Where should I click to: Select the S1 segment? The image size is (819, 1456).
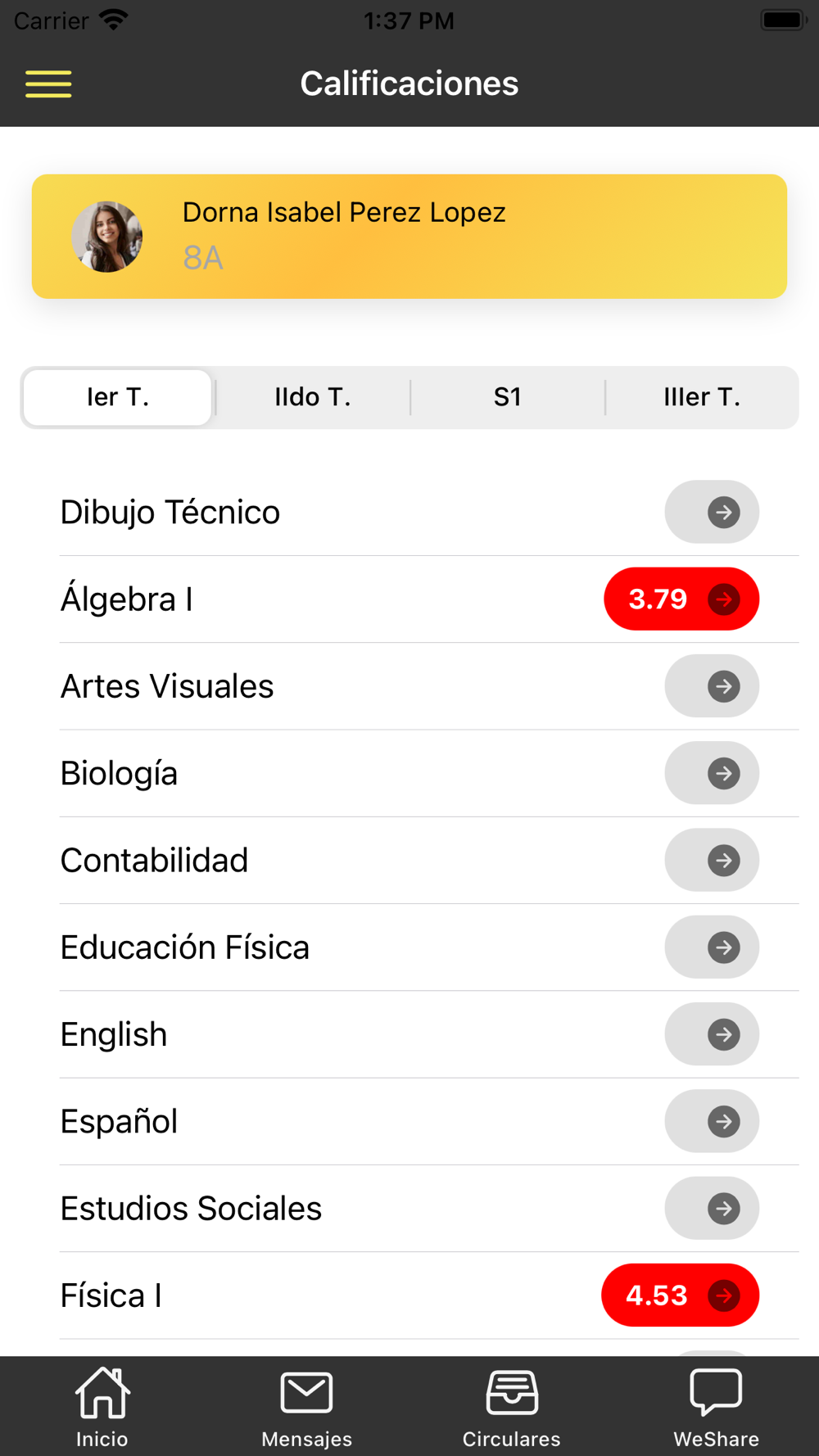tap(507, 397)
